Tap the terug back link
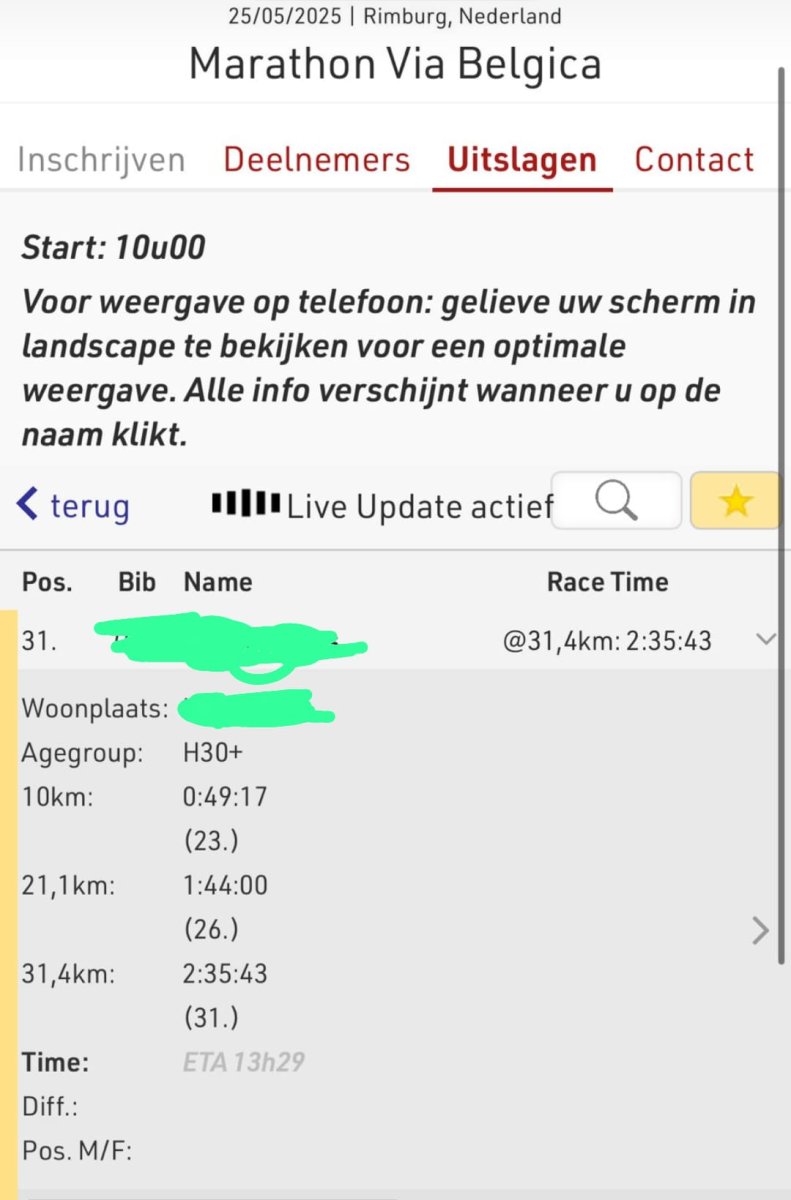Image resolution: width=791 pixels, height=1200 pixels. pyautogui.click(x=74, y=505)
